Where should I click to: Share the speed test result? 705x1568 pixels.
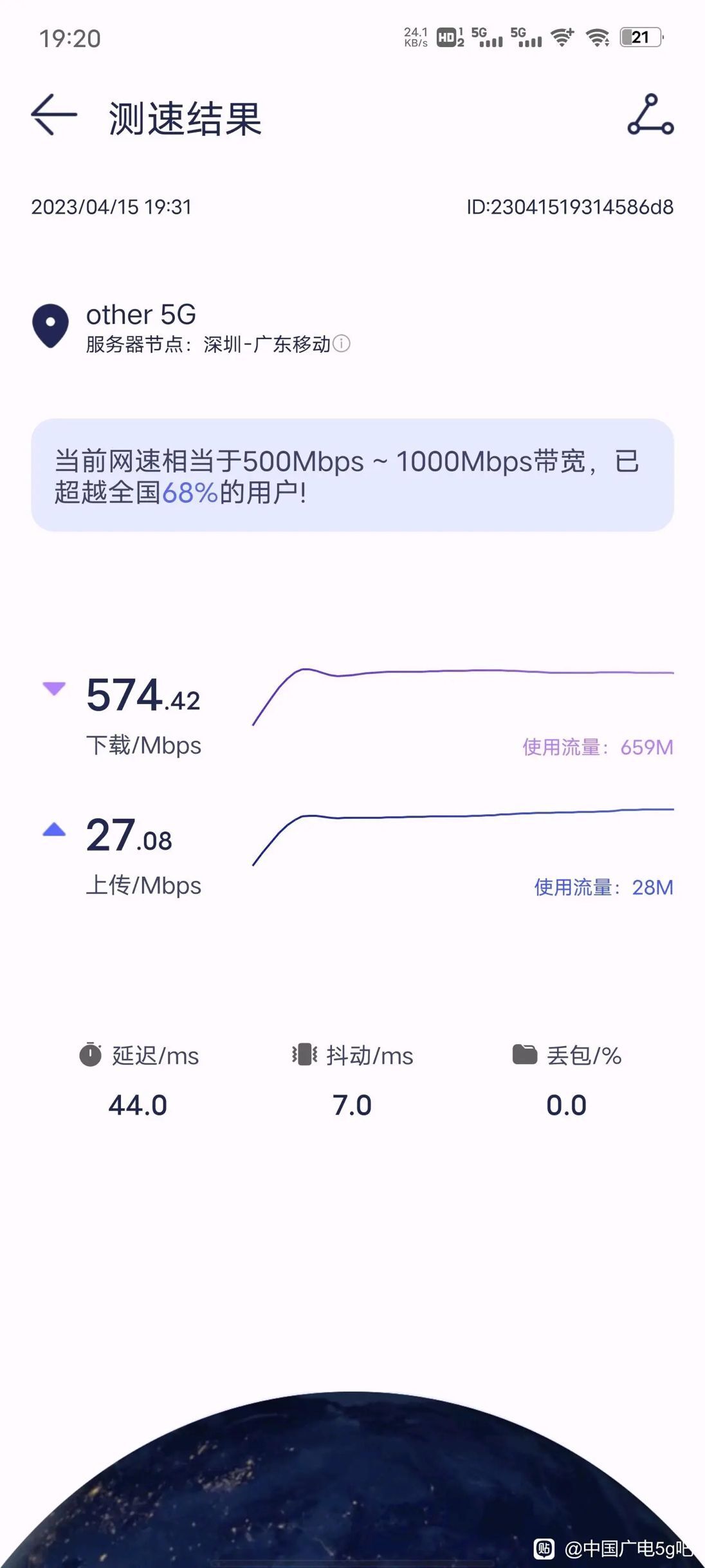(650, 115)
